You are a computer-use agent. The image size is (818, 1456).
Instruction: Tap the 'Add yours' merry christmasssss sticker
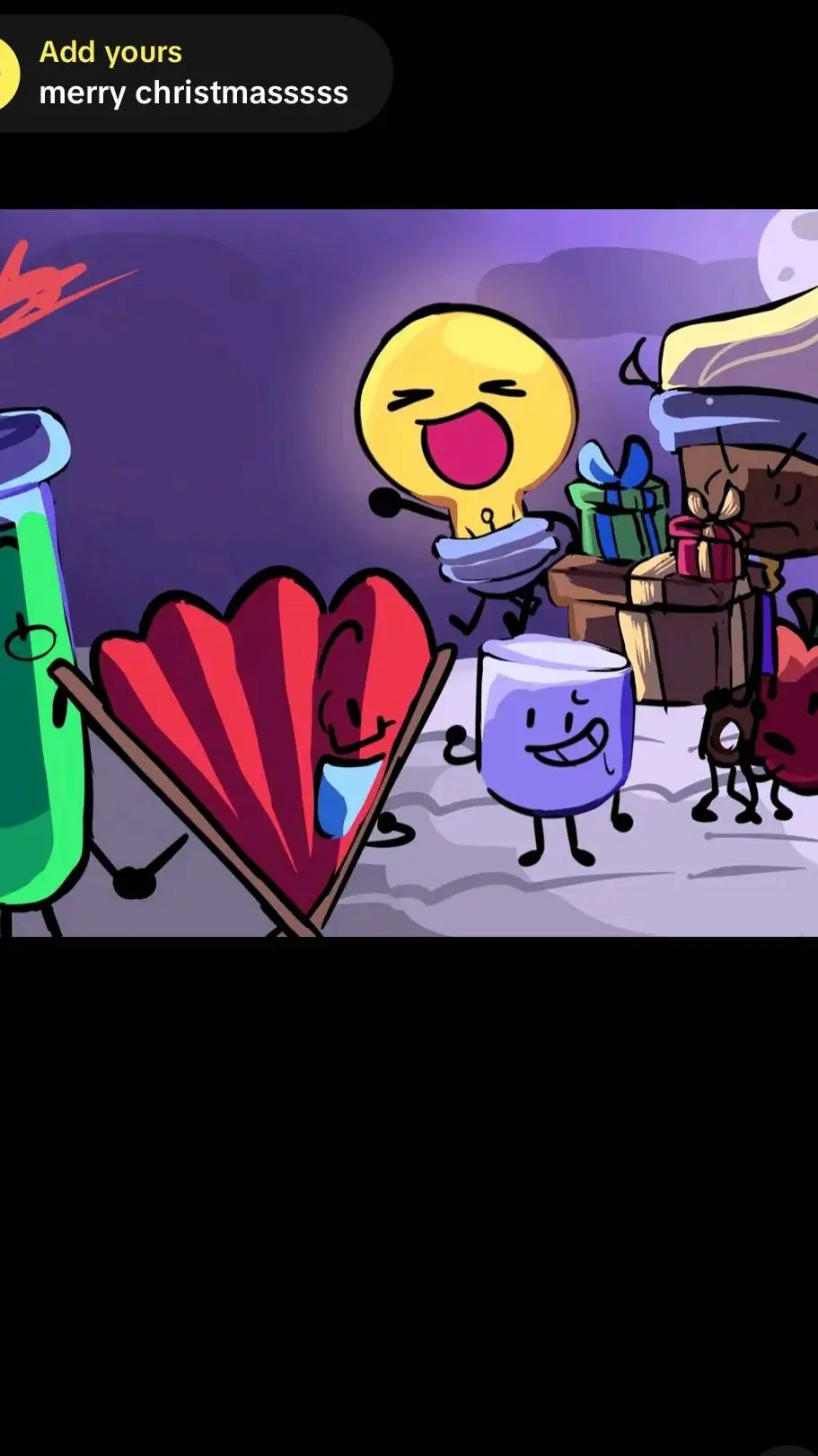pyautogui.click(x=192, y=74)
